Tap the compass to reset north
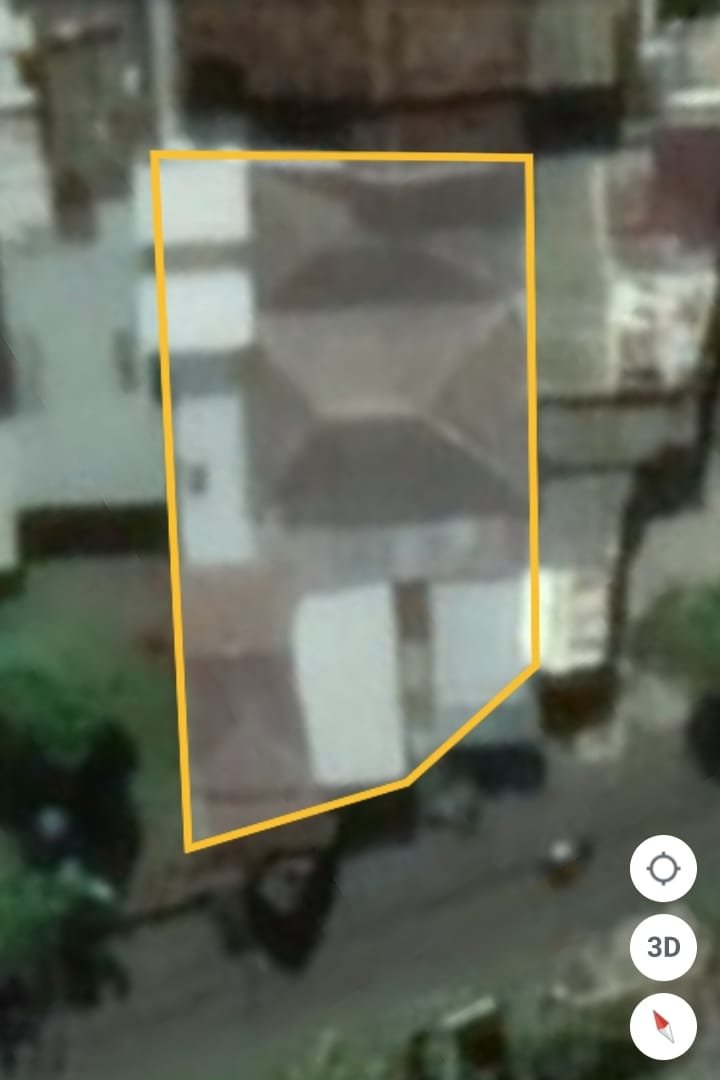The width and height of the screenshot is (720, 1080). 663,1026
